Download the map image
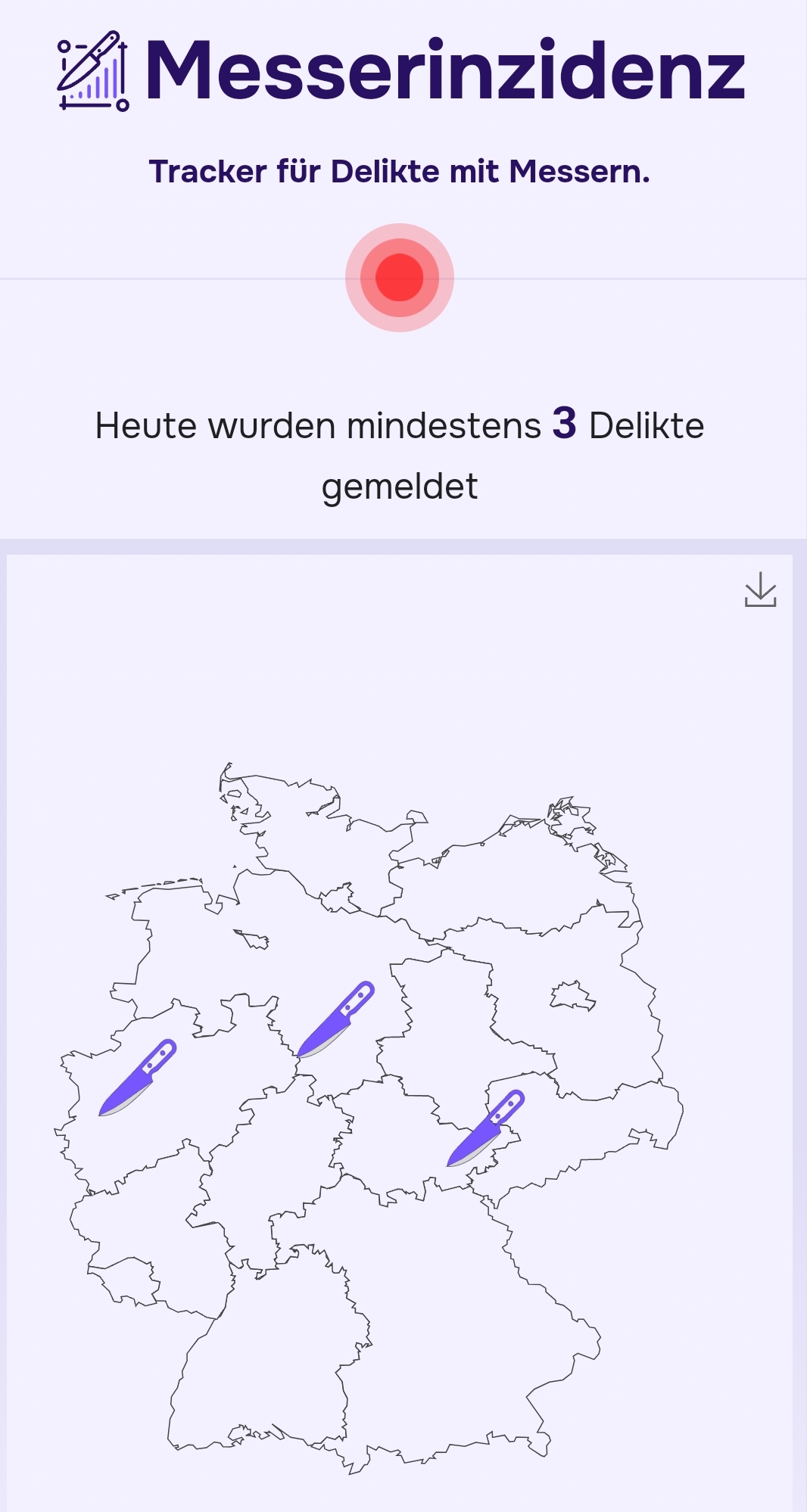The height and width of the screenshot is (1512, 807). pyautogui.click(x=760, y=590)
